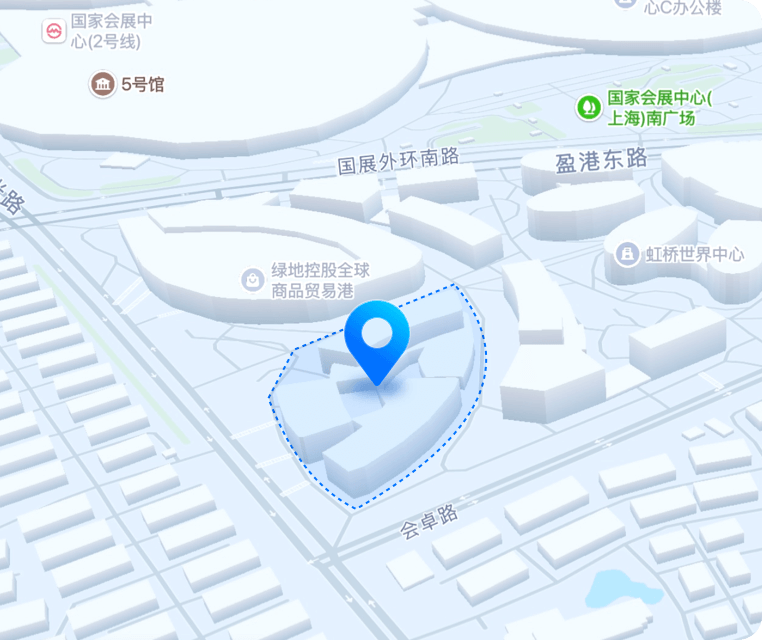Select the 虹桥世界中心 marker
This screenshot has width=762, height=640.
pyautogui.click(x=628, y=254)
